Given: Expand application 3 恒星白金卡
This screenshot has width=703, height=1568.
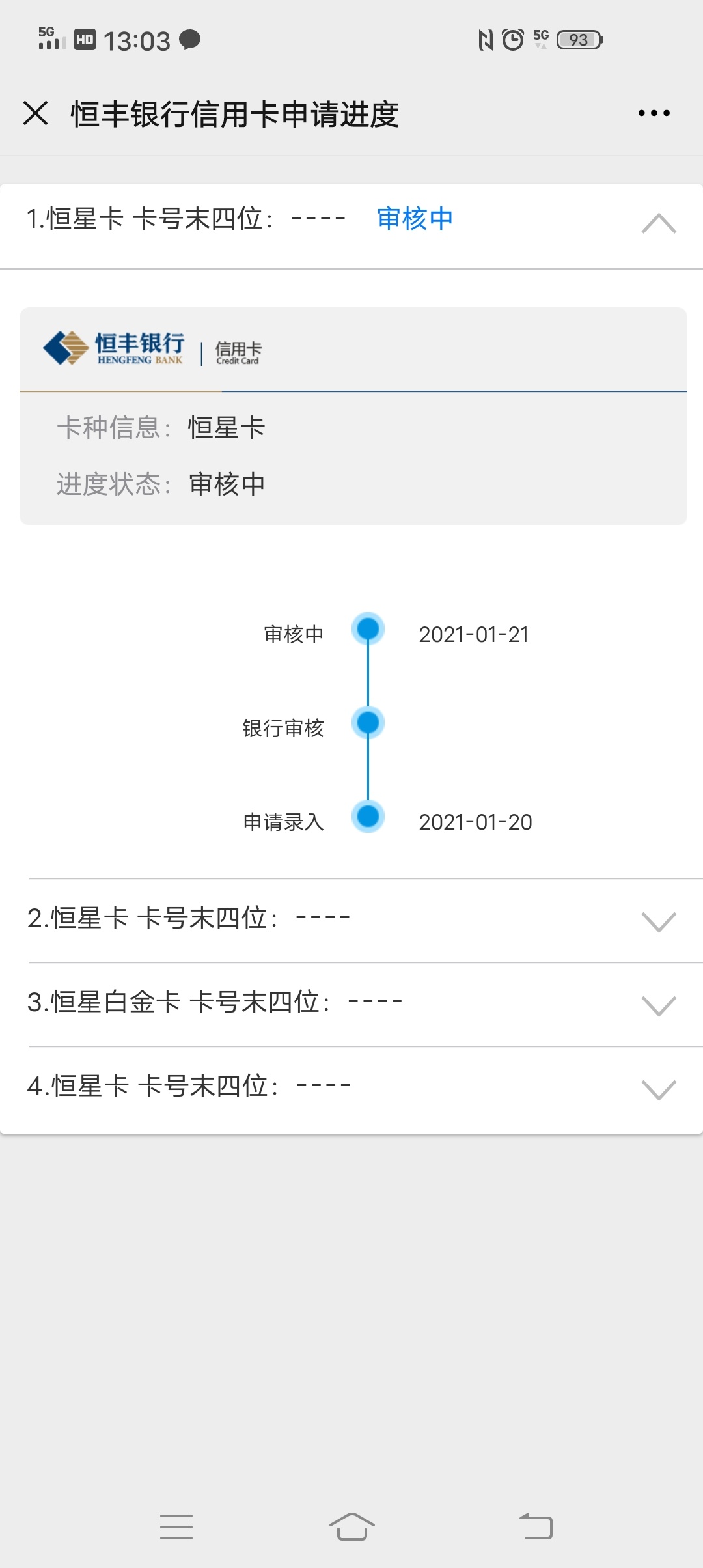Looking at the screenshot, I should pos(366,1005).
